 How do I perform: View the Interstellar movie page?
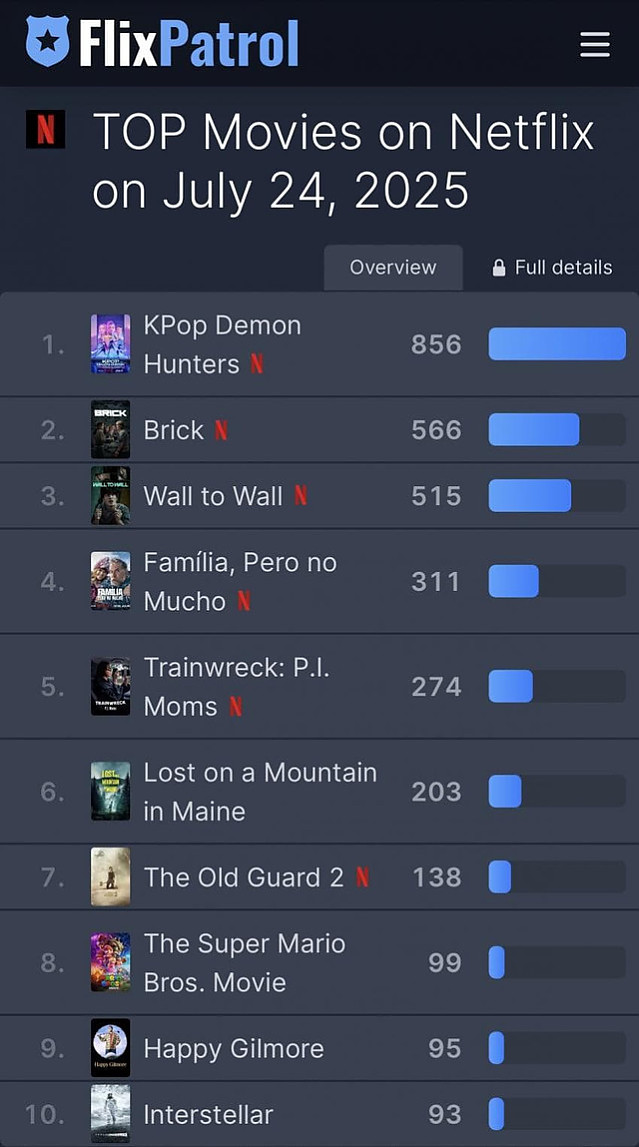pos(208,1114)
